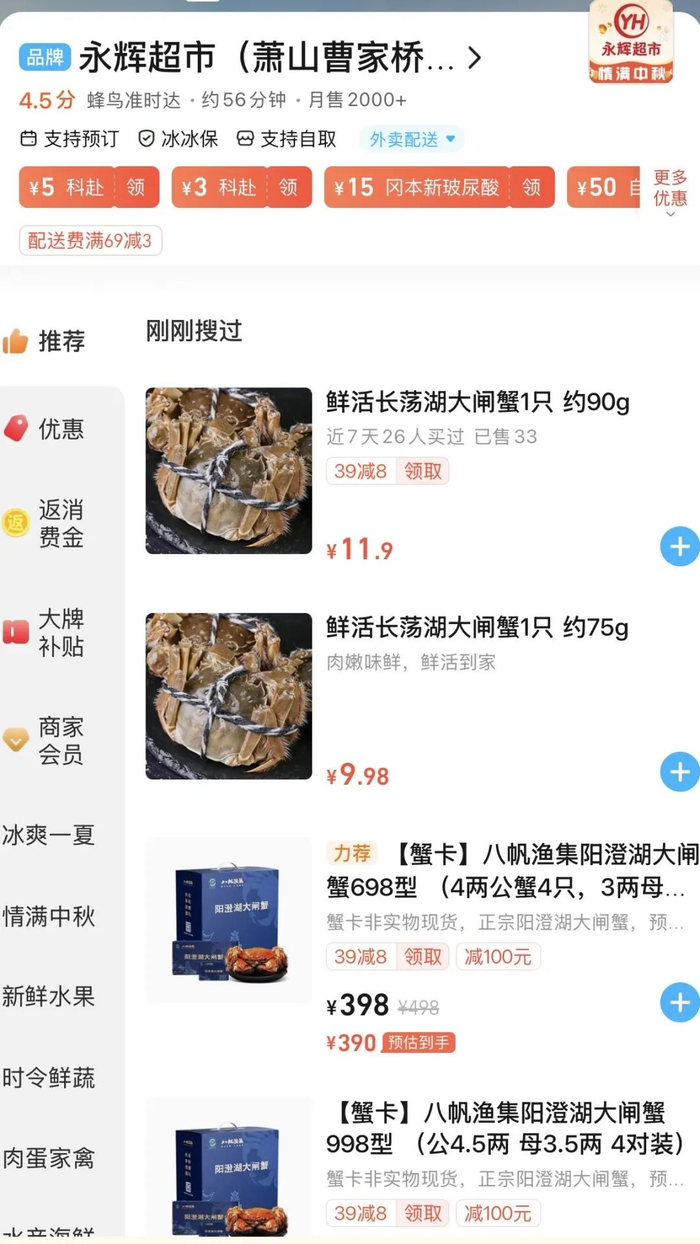Claim the ¥15 冈本新玻尿酸 coupon

click(531, 187)
